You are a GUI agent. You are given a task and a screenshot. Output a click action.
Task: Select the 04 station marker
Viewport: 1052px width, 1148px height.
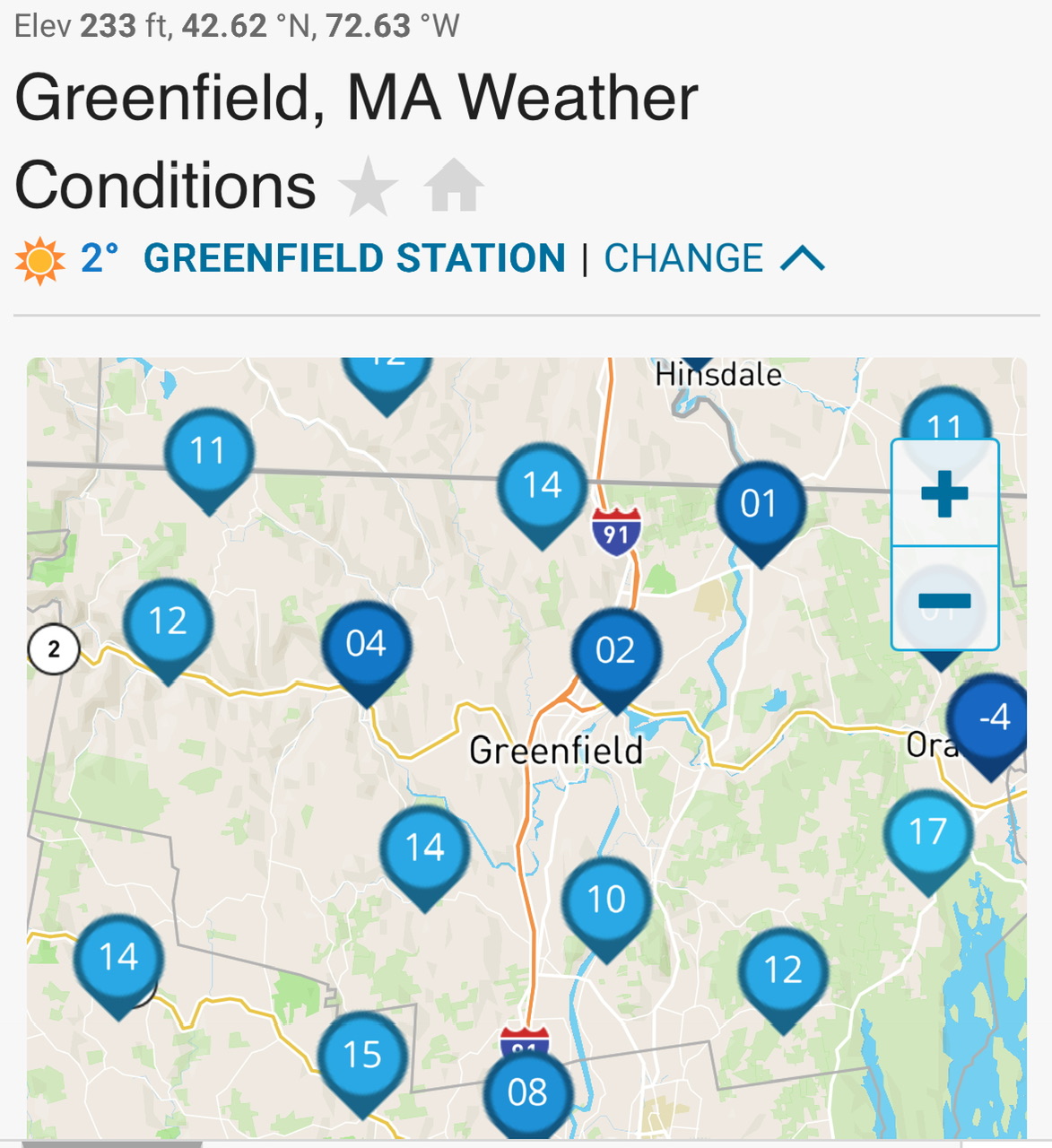coord(366,645)
